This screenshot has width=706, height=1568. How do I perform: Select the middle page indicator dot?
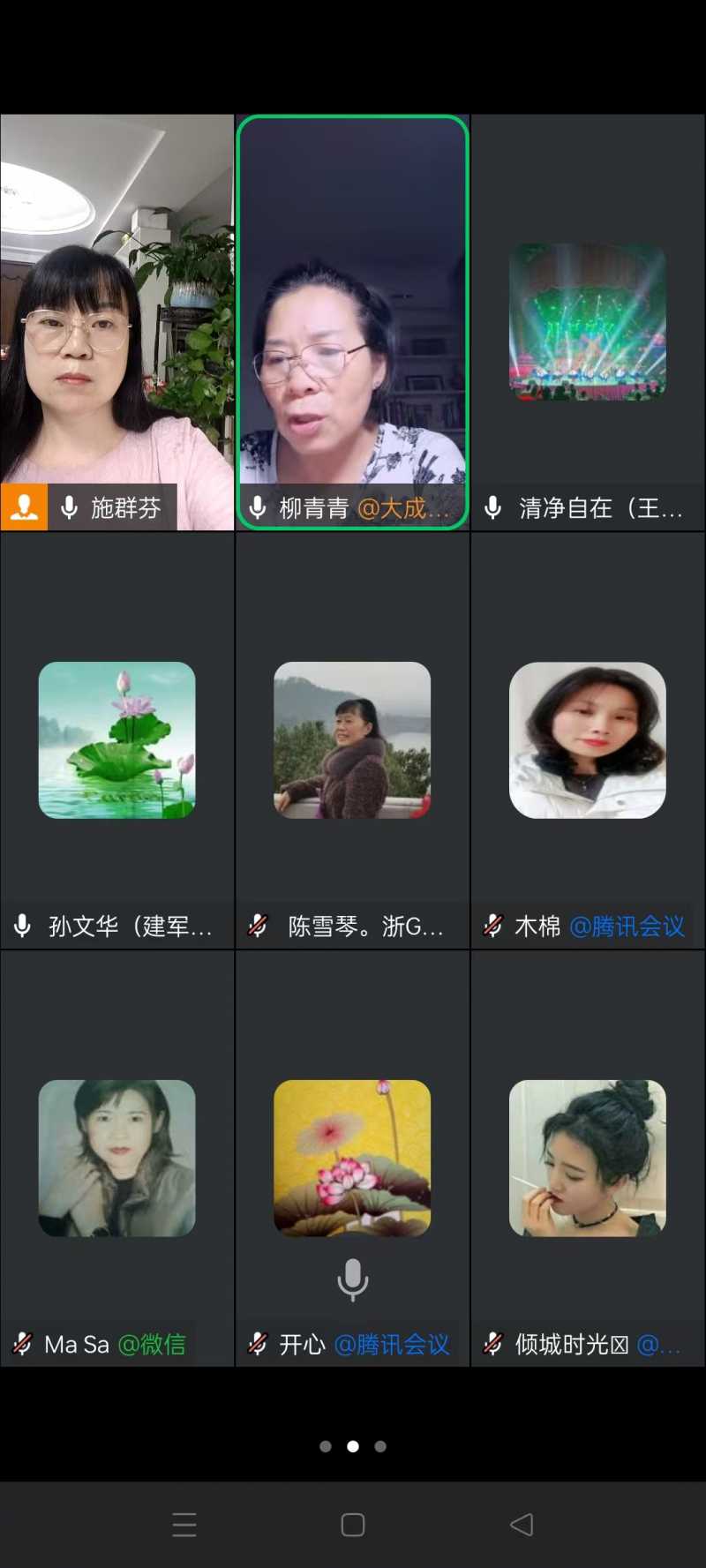(353, 1446)
